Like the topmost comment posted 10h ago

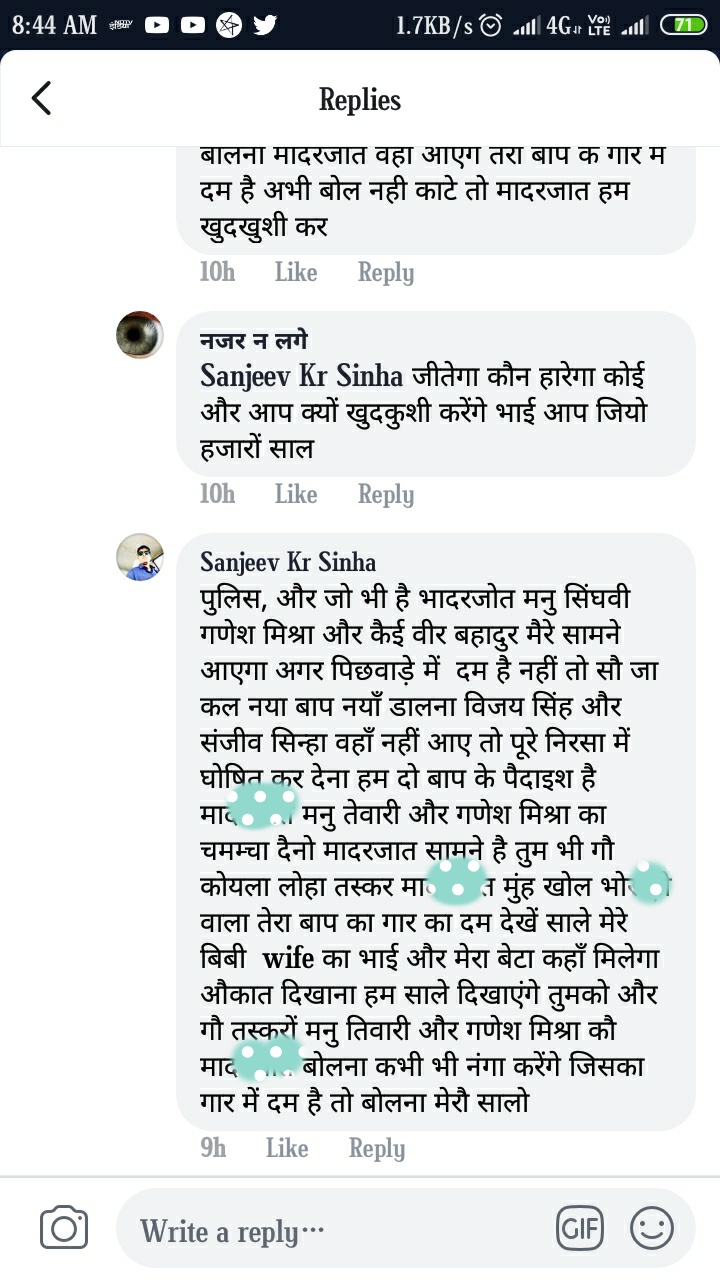click(296, 272)
